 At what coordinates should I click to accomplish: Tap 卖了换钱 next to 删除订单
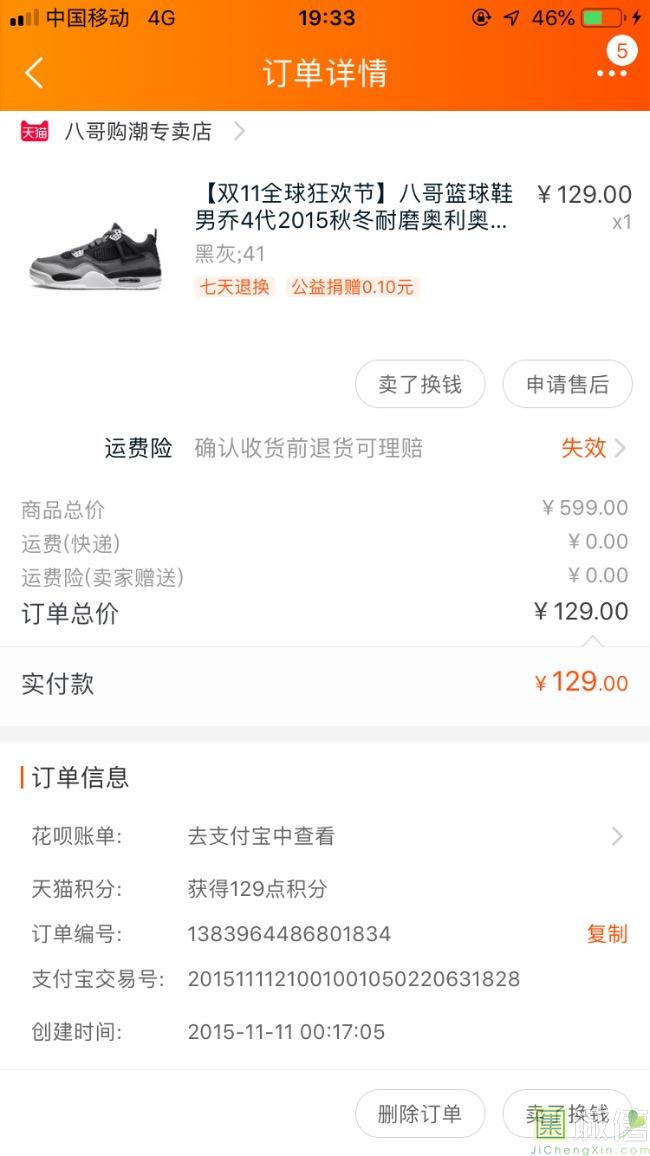567,1114
